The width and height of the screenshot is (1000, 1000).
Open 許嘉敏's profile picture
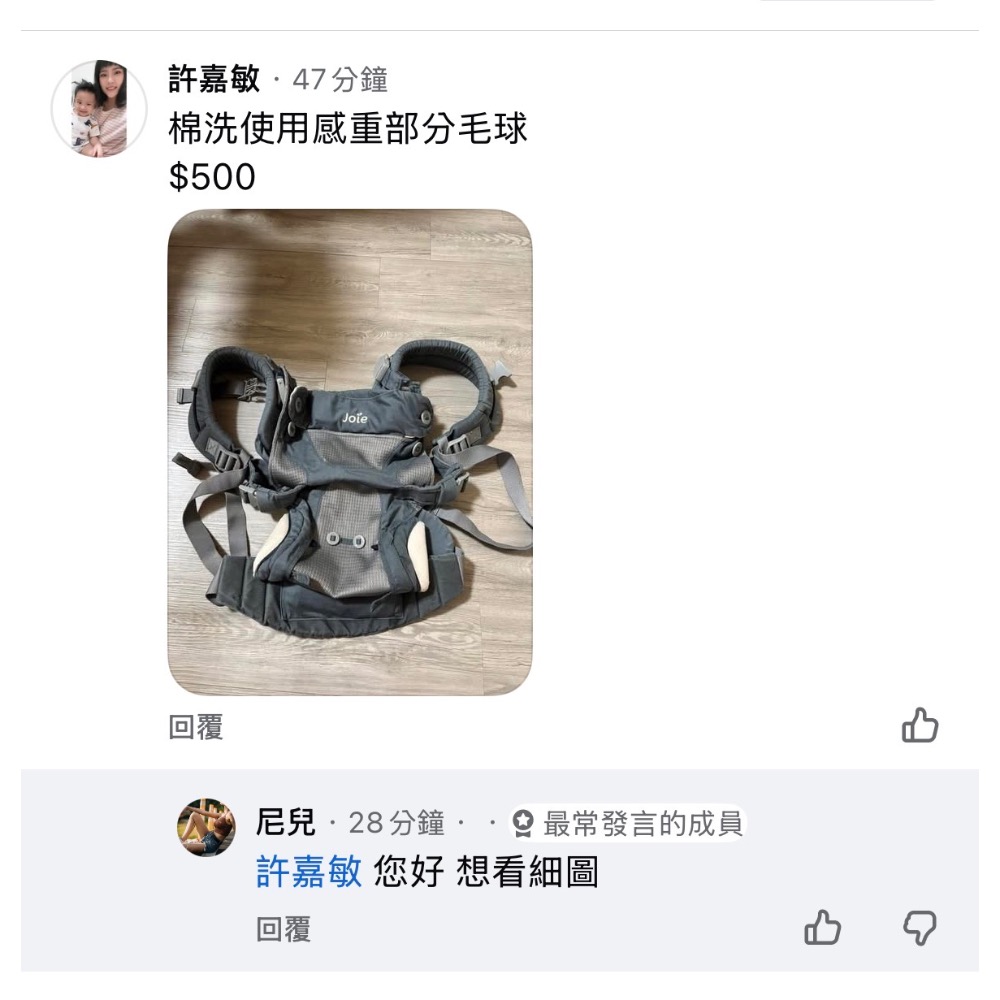tap(99, 108)
